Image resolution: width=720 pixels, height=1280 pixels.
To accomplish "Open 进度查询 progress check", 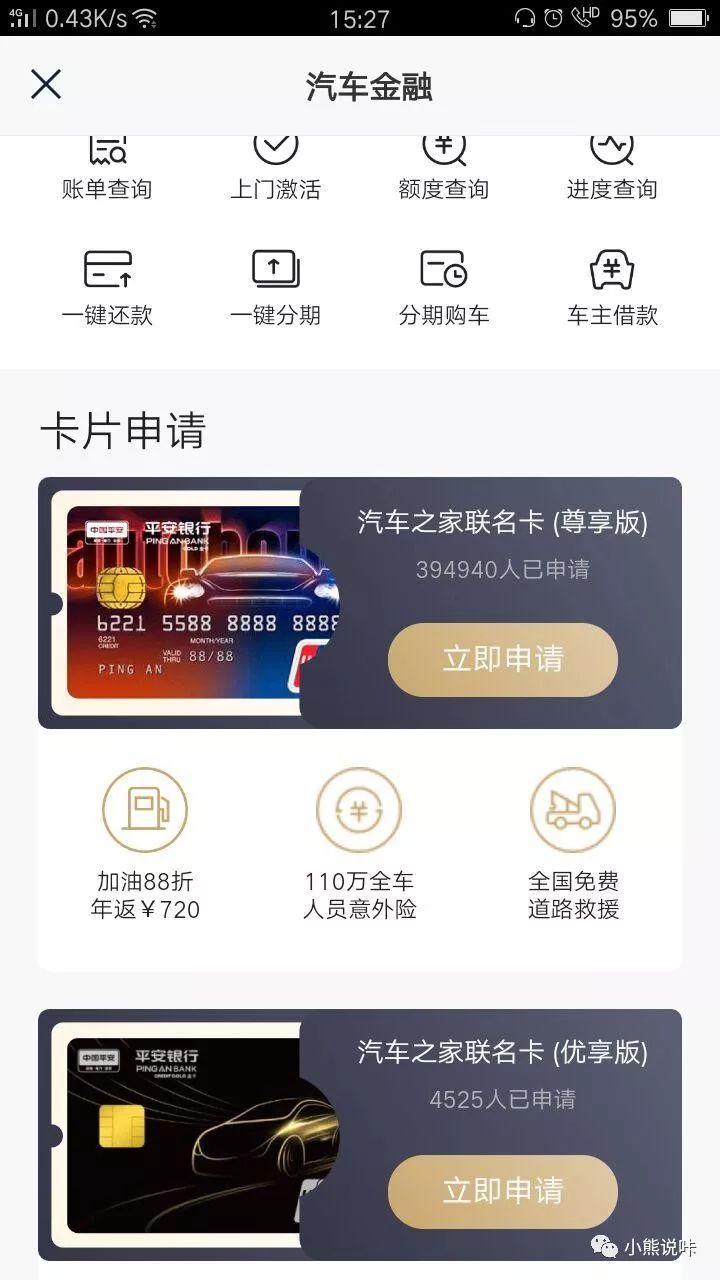I will coord(611,150).
